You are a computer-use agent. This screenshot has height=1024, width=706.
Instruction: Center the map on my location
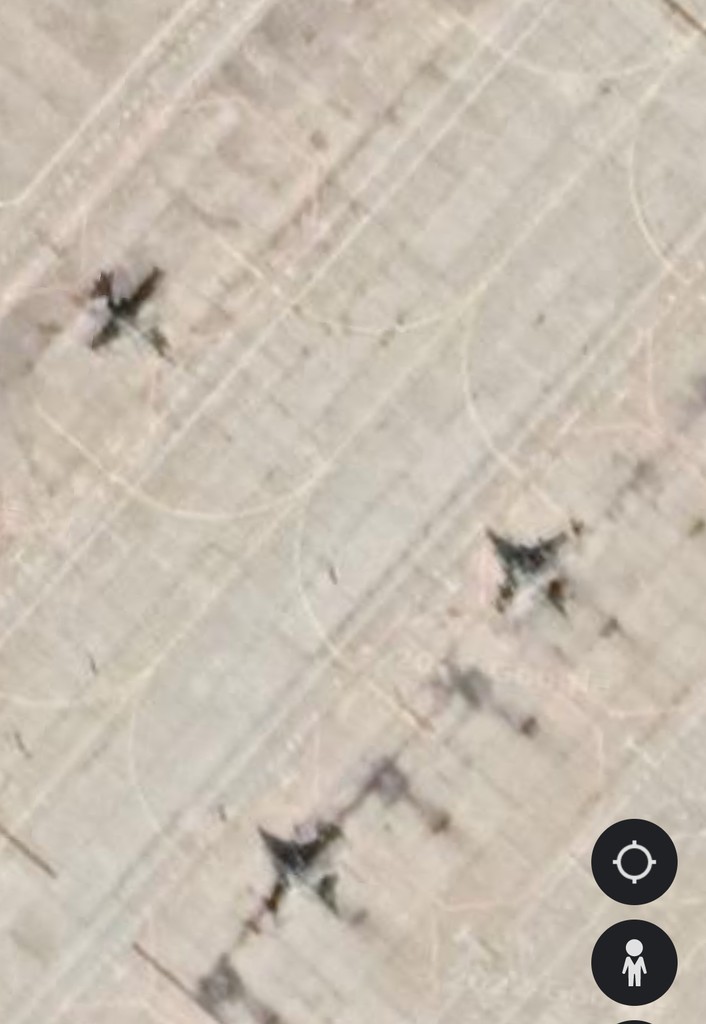point(634,862)
